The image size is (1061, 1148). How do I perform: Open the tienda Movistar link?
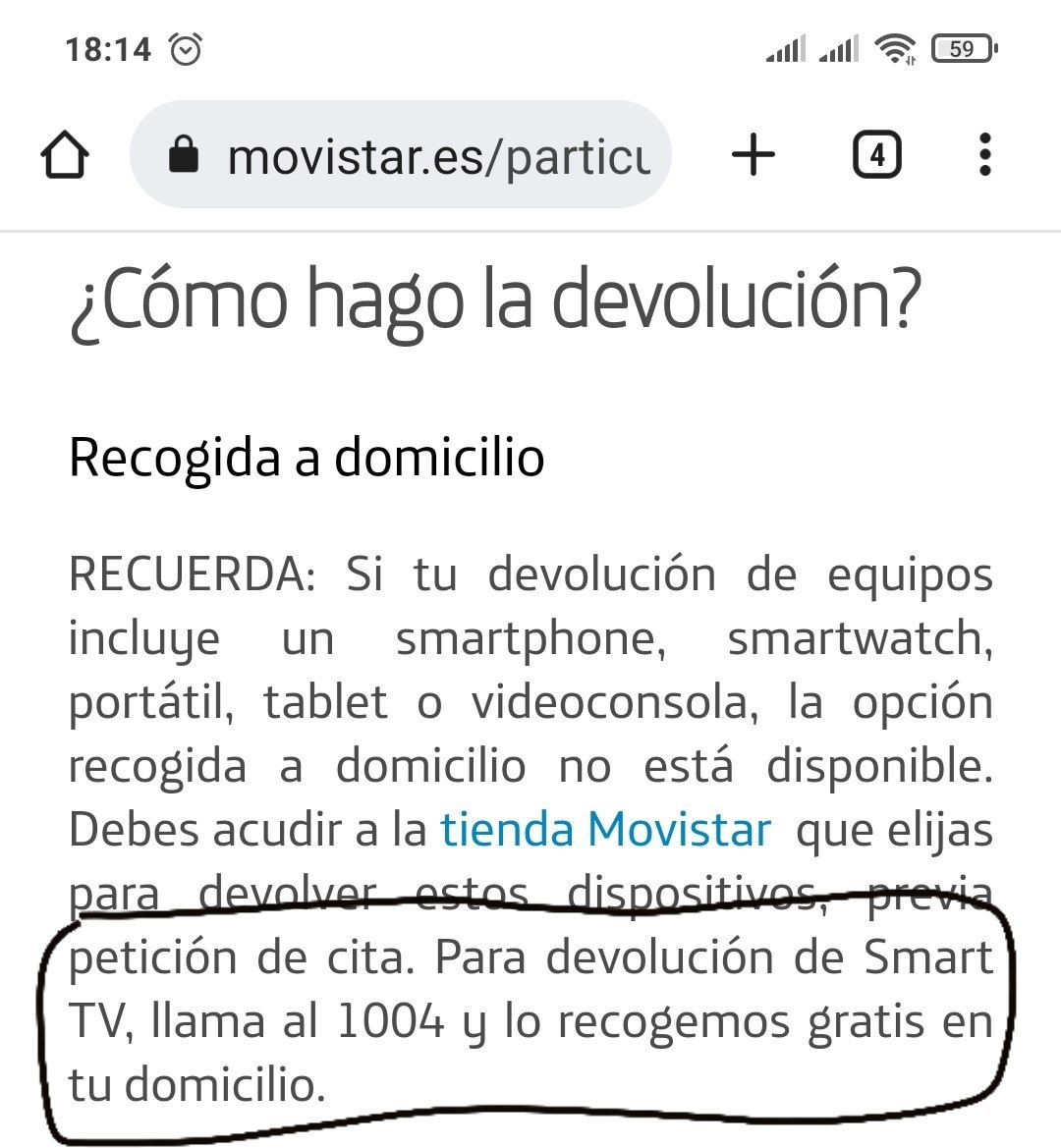pos(605,830)
